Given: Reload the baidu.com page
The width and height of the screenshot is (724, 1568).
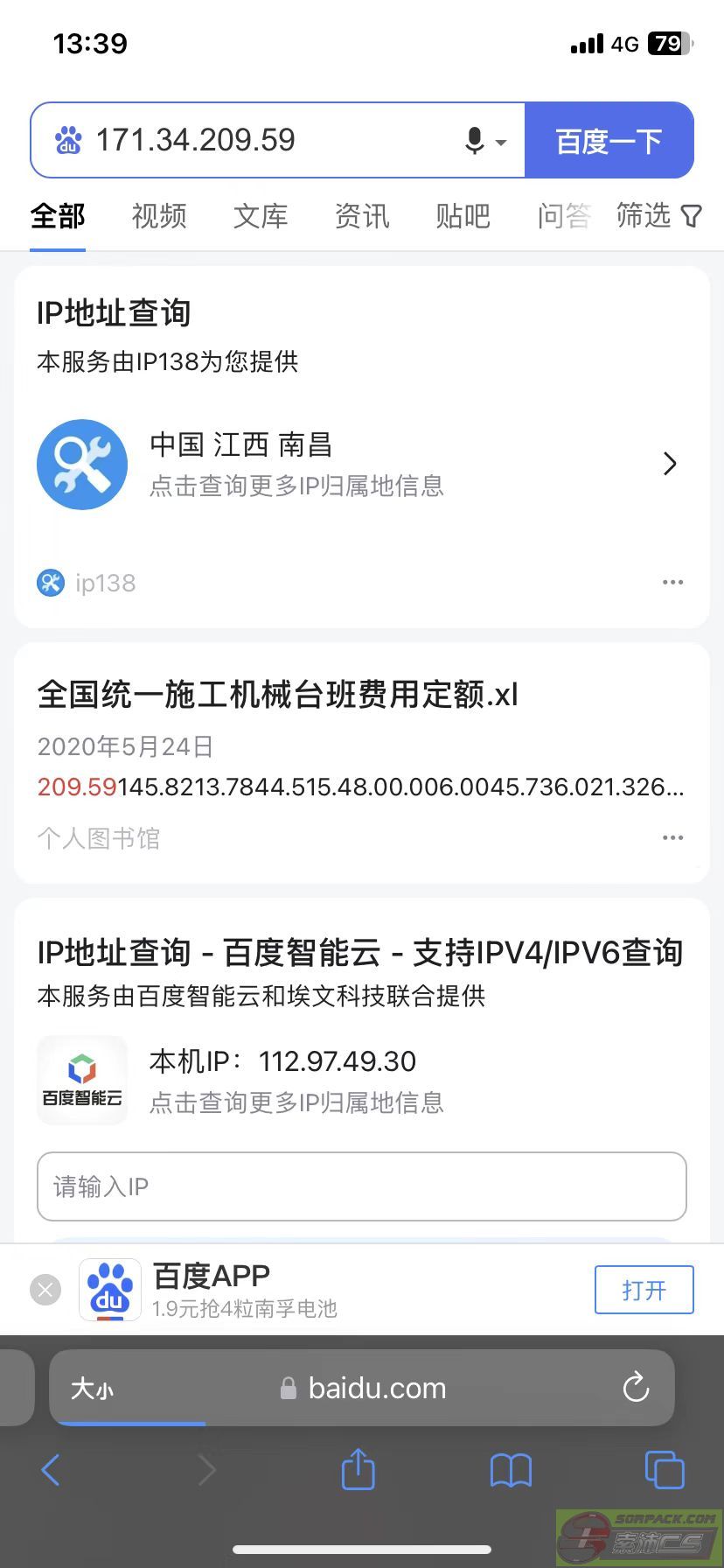Looking at the screenshot, I should pyautogui.click(x=636, y=1388).
